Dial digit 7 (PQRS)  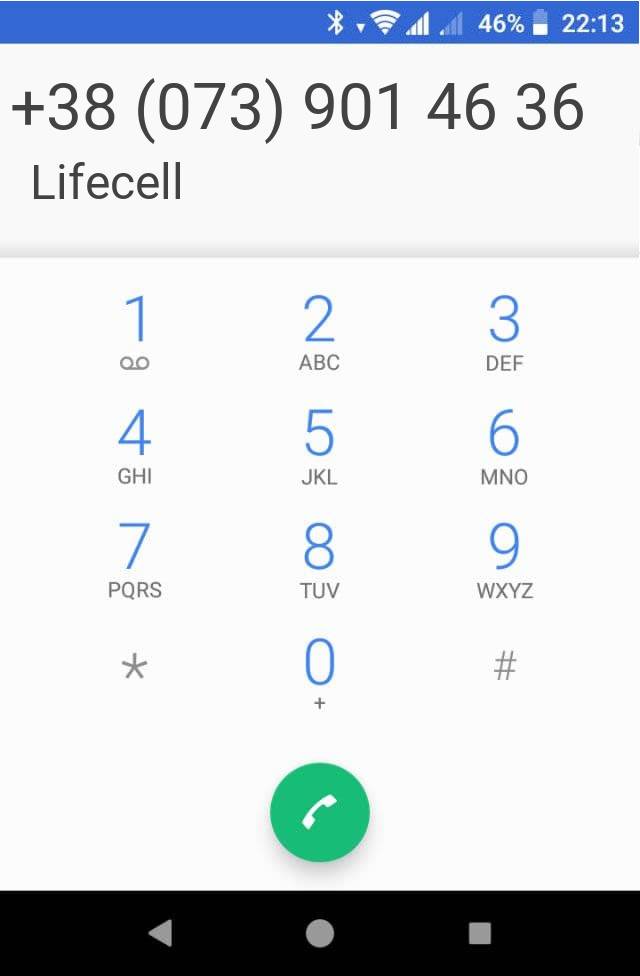tap(135, 559)
